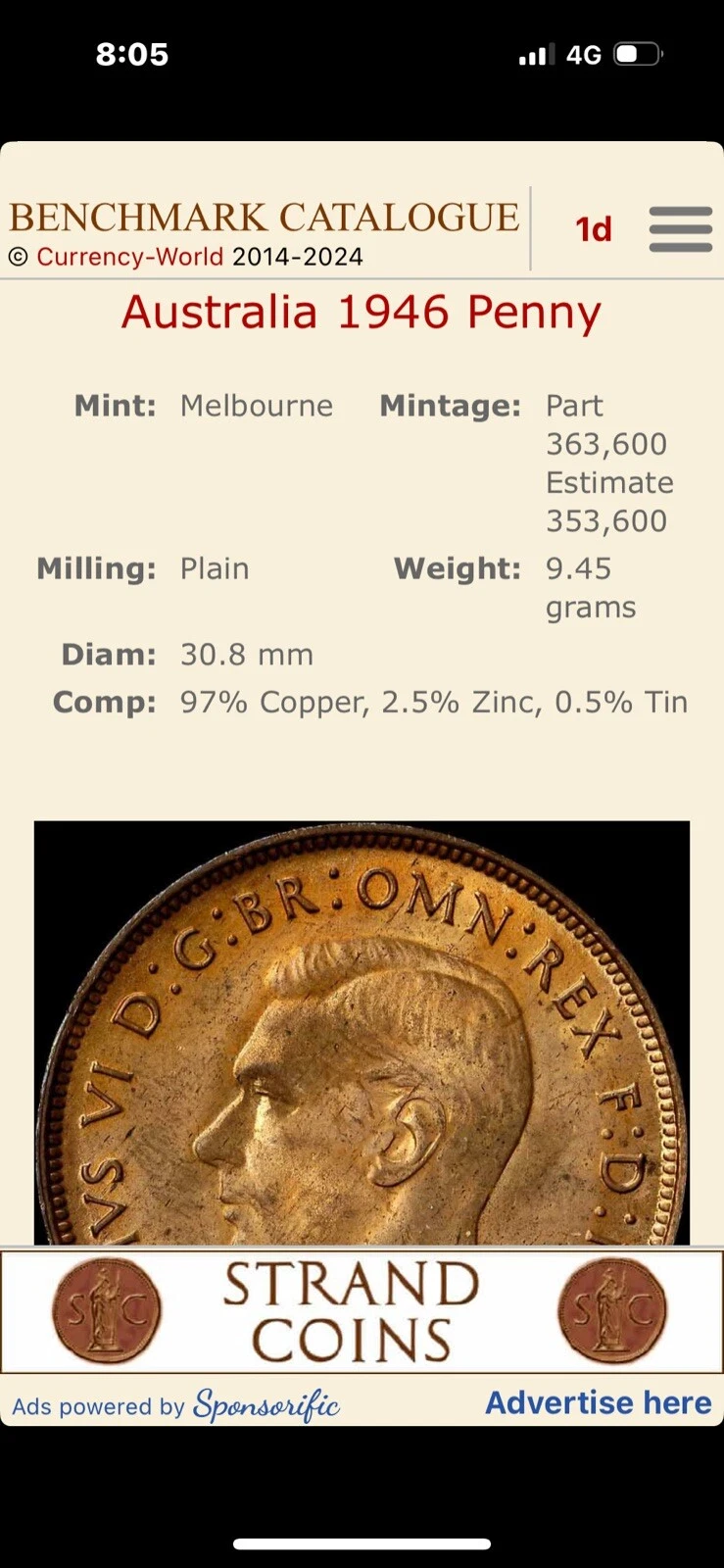The image size is (724, 1568).
Task: Tap the 1d denomination link
Action: pyautogui.click(x=593, y=229)
